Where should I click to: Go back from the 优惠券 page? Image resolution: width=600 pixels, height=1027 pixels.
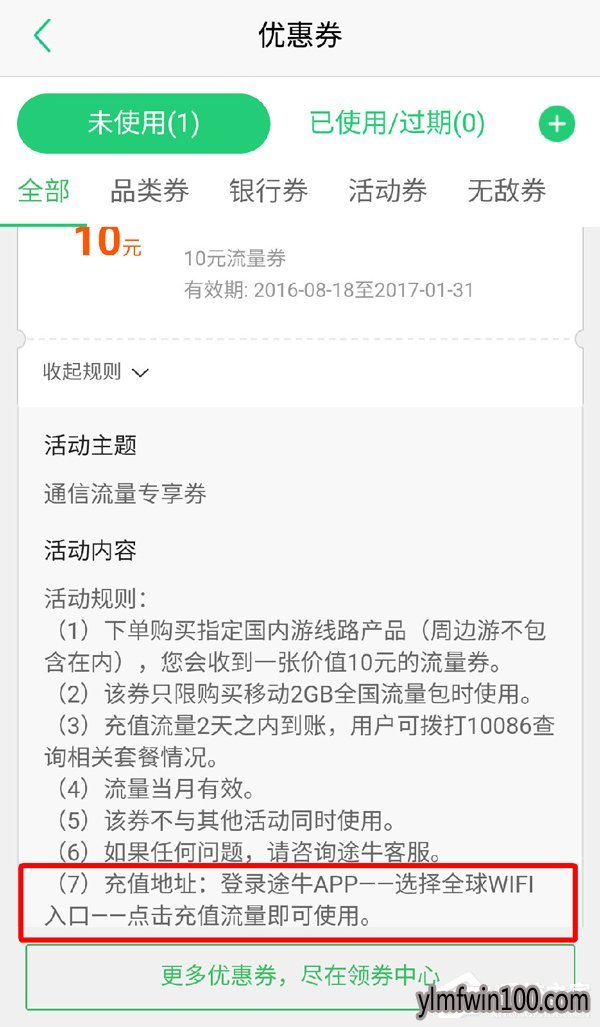click(42, 36)
